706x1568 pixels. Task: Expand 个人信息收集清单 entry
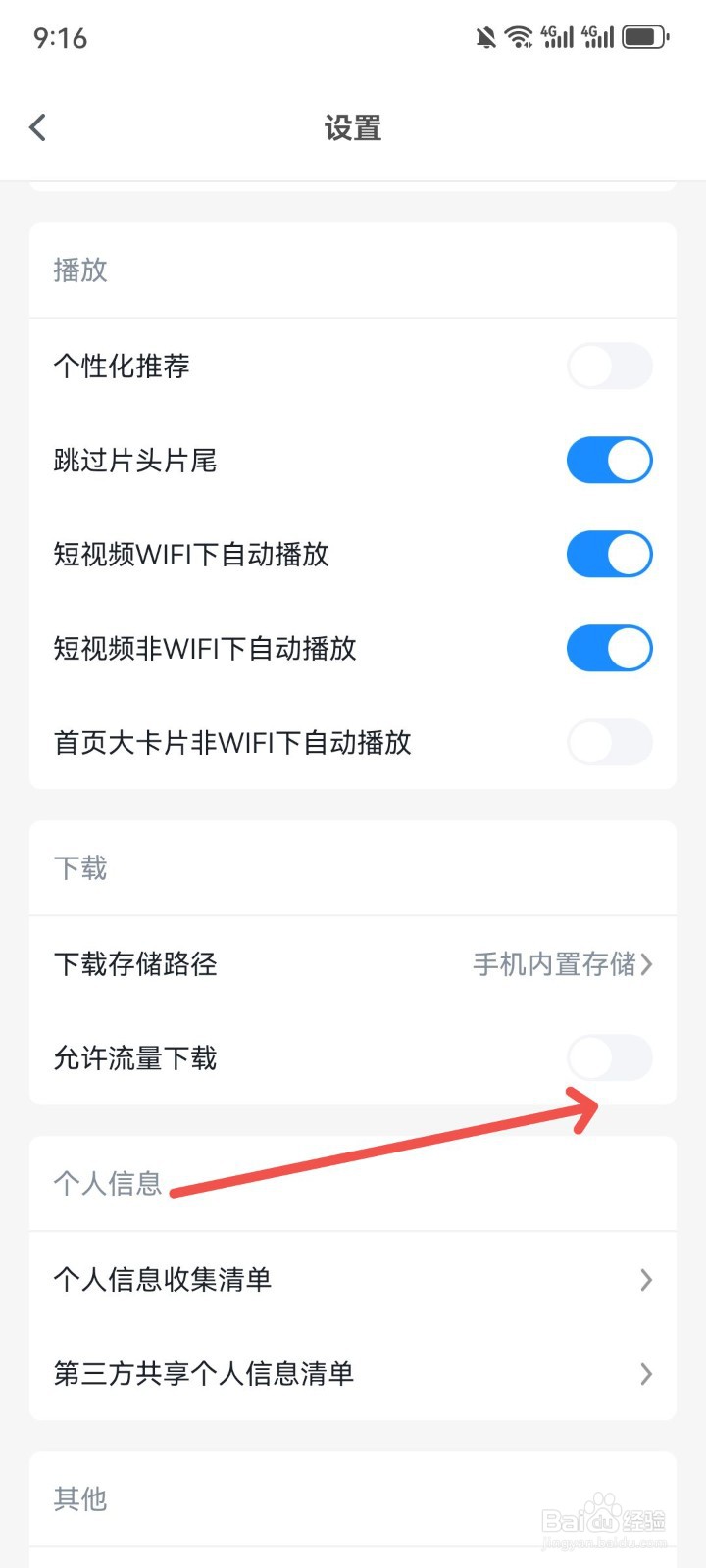point(645,1279)
